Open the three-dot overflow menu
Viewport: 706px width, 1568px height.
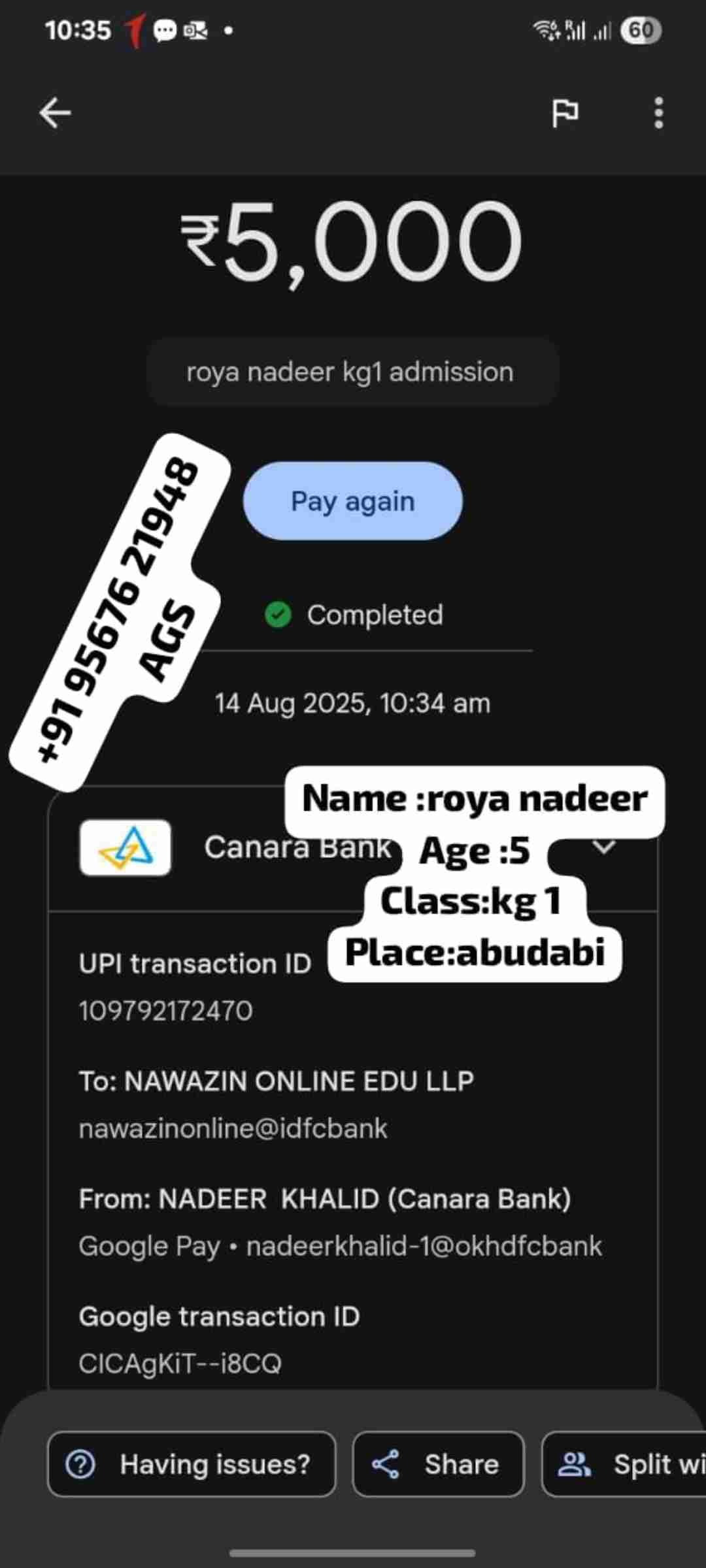click(x=658, y=113)
